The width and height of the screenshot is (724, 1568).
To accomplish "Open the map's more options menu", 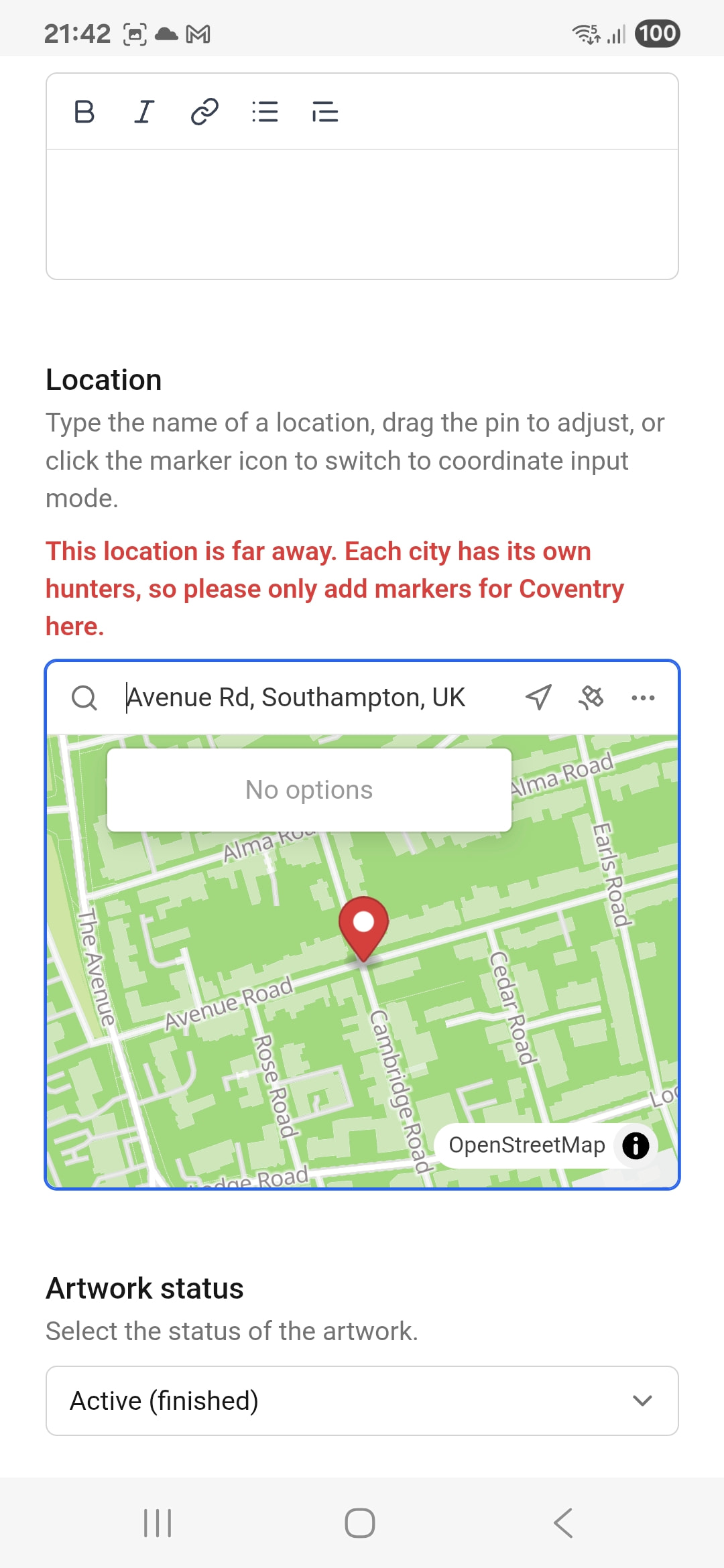I will (x=643, y=698).
